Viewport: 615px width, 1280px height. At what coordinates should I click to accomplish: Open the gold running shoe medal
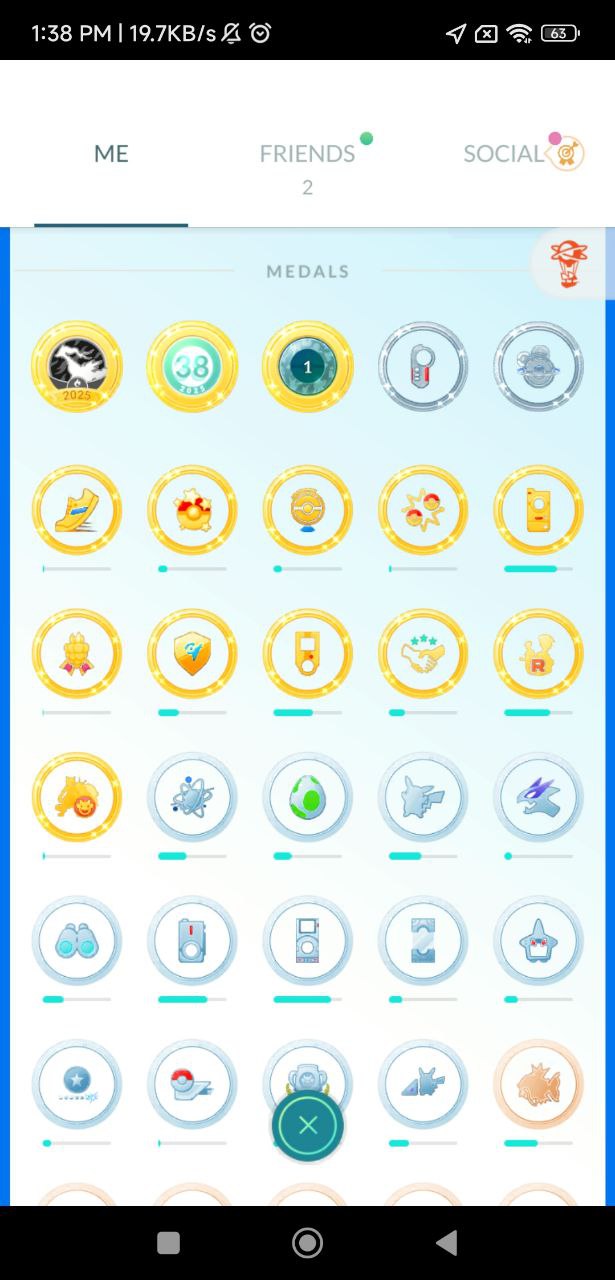click(77, 511)
